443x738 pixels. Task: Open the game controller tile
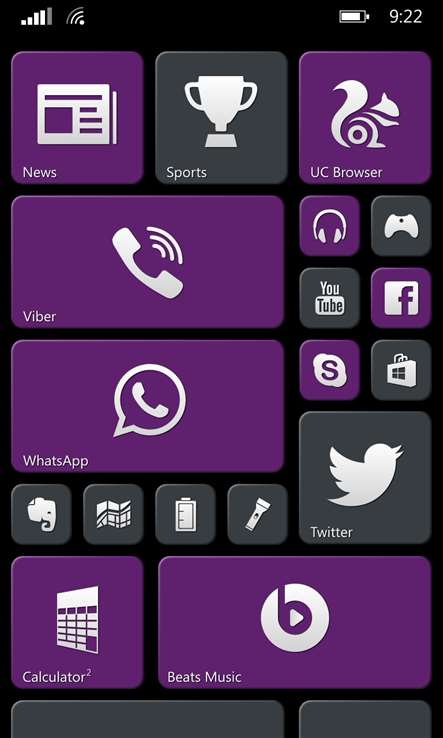(x=401, y=226)
